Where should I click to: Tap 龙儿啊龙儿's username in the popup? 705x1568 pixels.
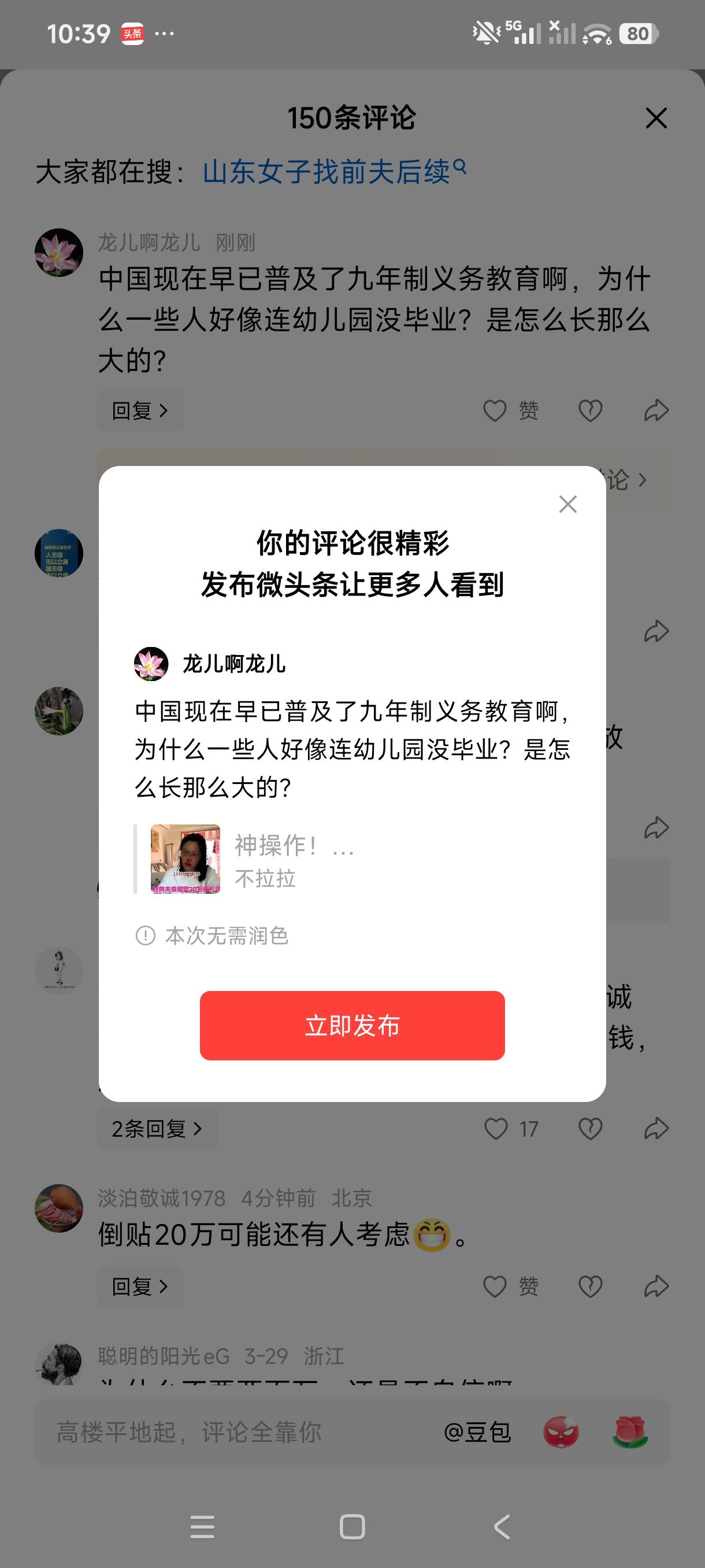point(233,666)
